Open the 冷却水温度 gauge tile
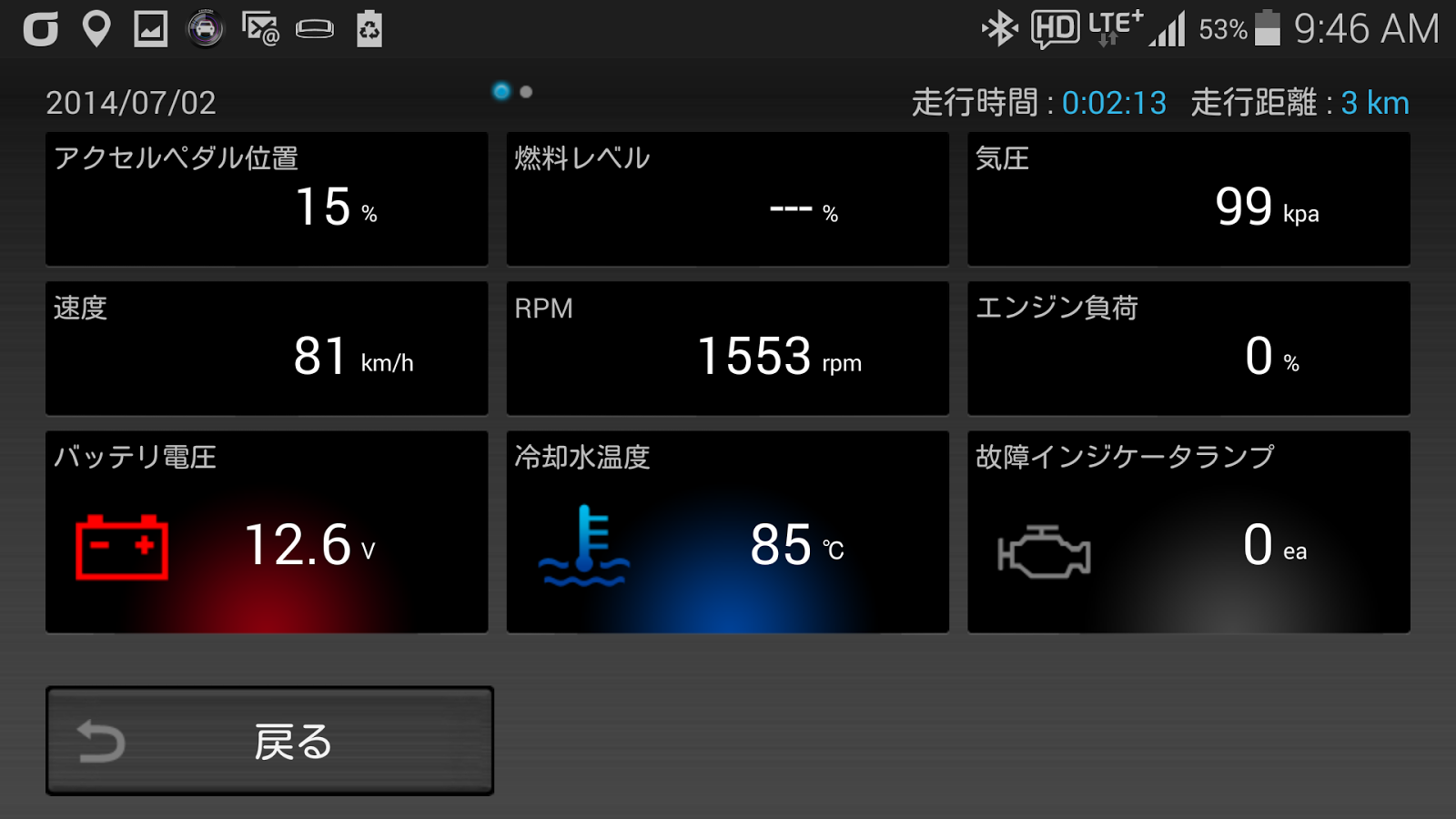The width and height of the screenshot is (1456, 819). (x=727, y=531)
